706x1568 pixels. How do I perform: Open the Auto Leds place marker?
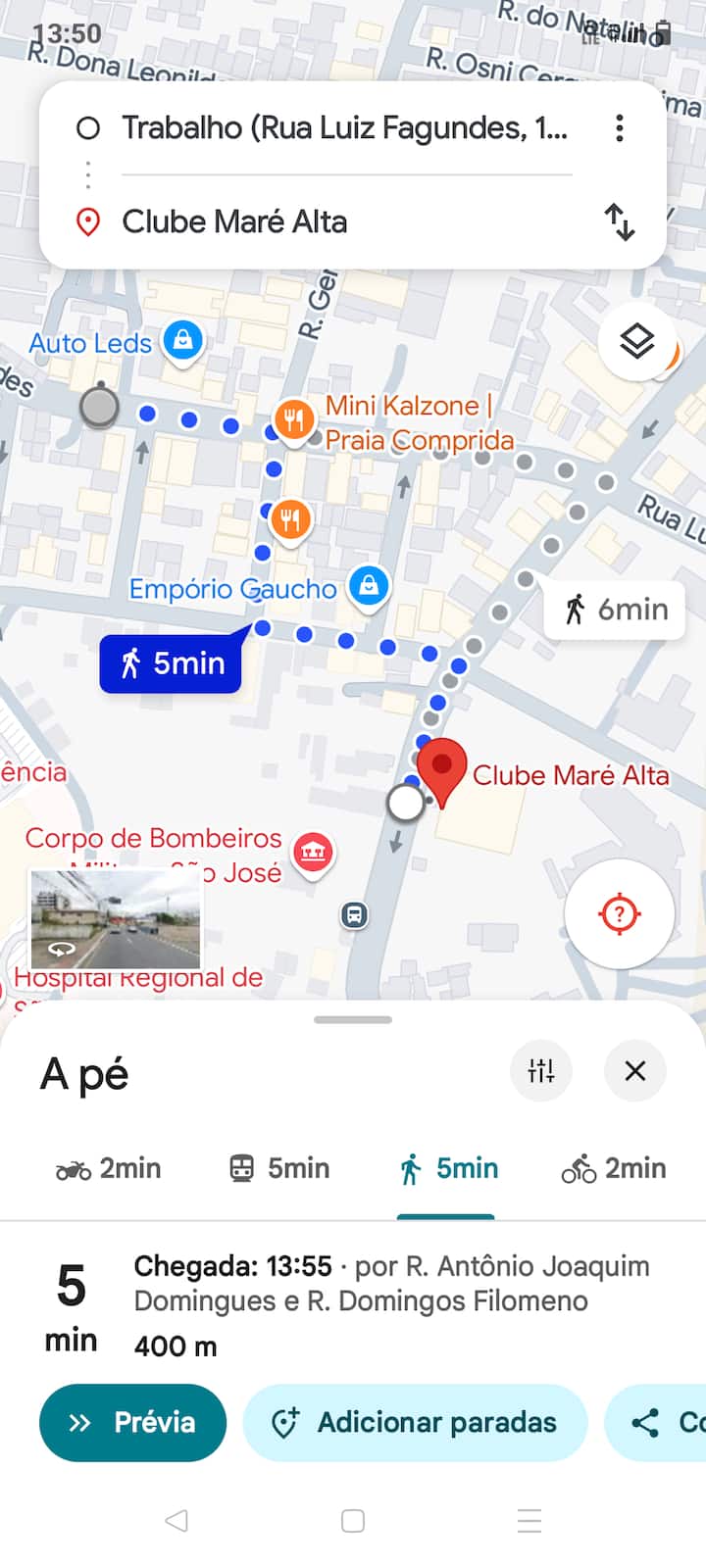pos(182,341)
